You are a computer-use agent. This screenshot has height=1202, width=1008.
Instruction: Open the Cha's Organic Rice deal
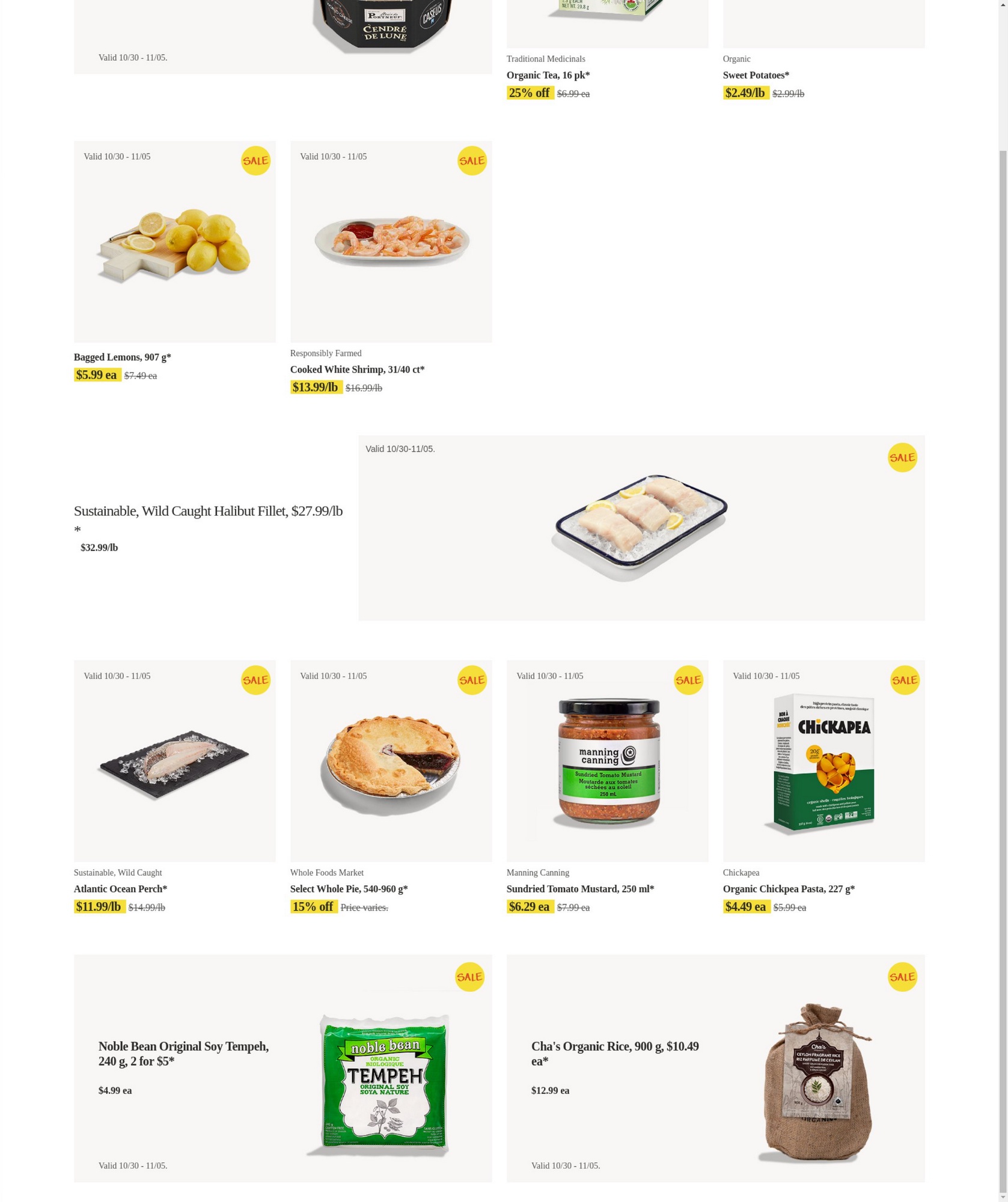point(715,1068)
